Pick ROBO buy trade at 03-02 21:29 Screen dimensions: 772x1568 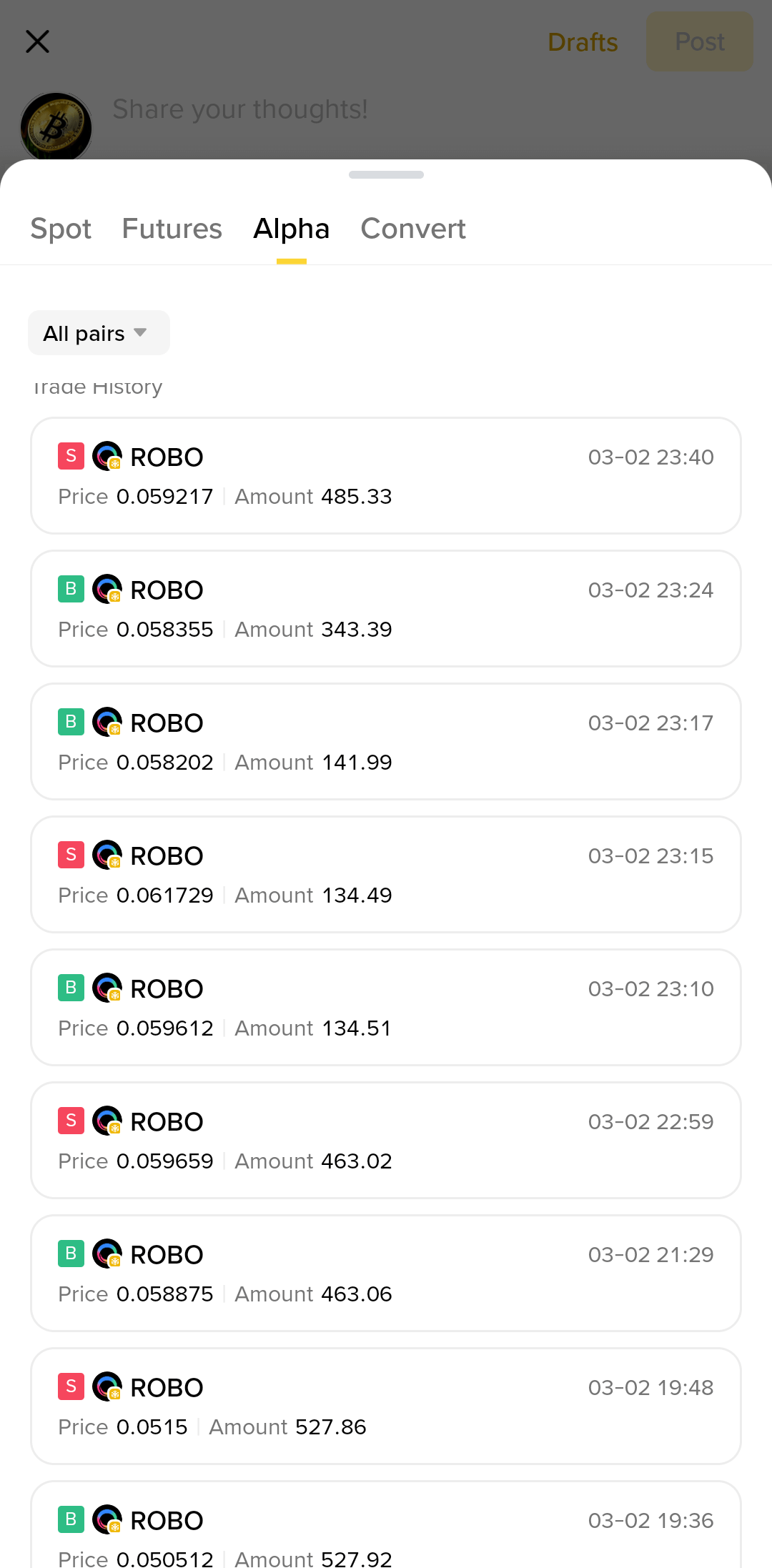[x=386, y=1274]
